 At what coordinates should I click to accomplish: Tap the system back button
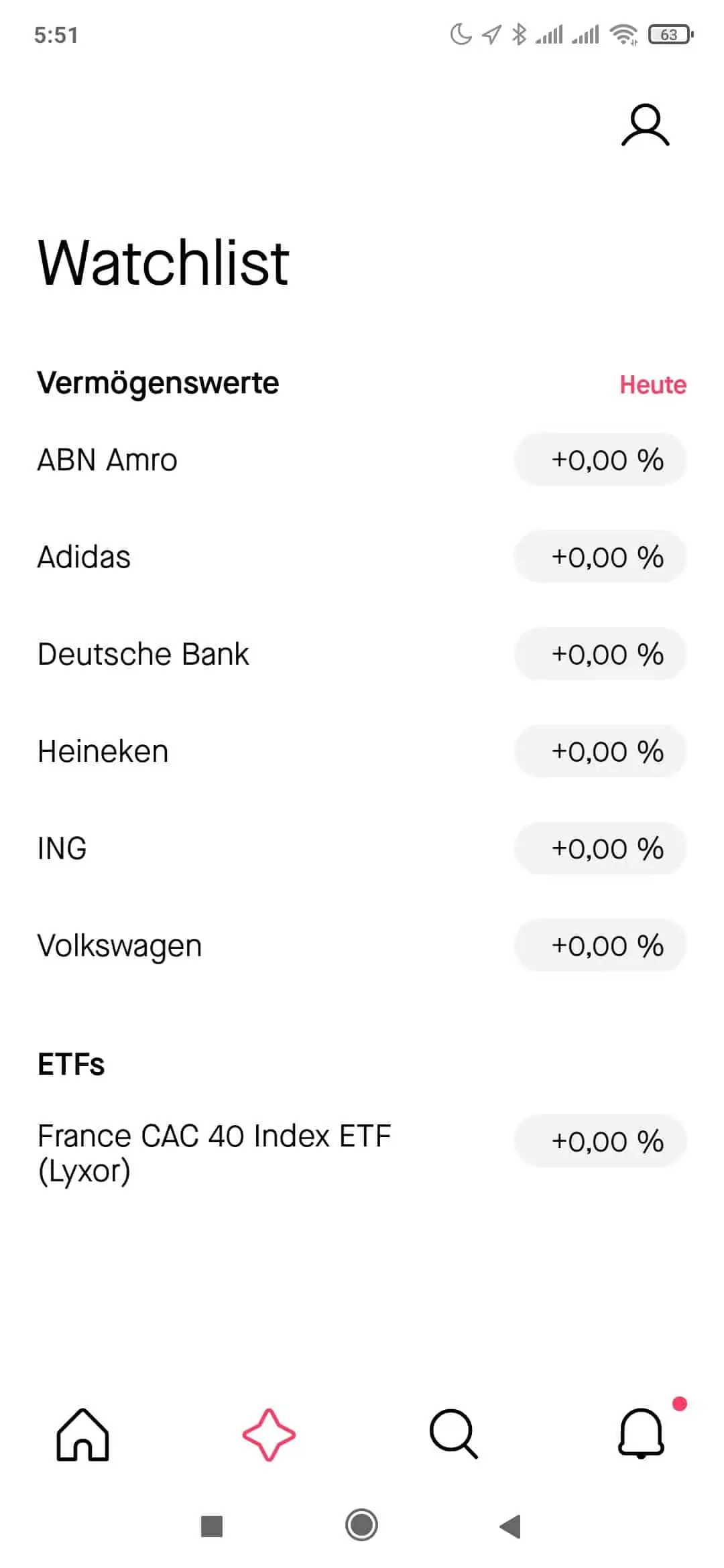pos(510,1526)
